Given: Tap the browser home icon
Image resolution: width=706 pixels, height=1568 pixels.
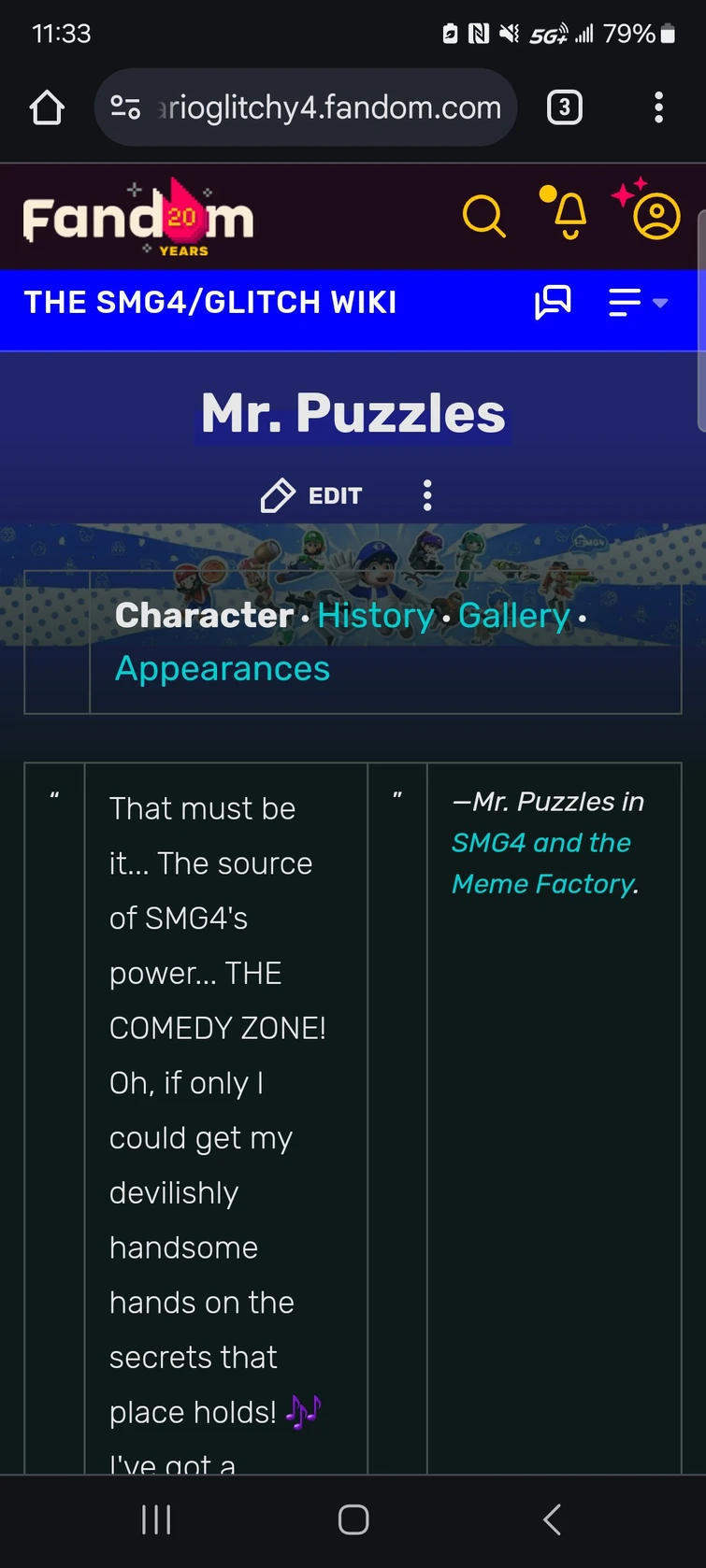Looking at the screenshot, I should (x=47, y=107).
